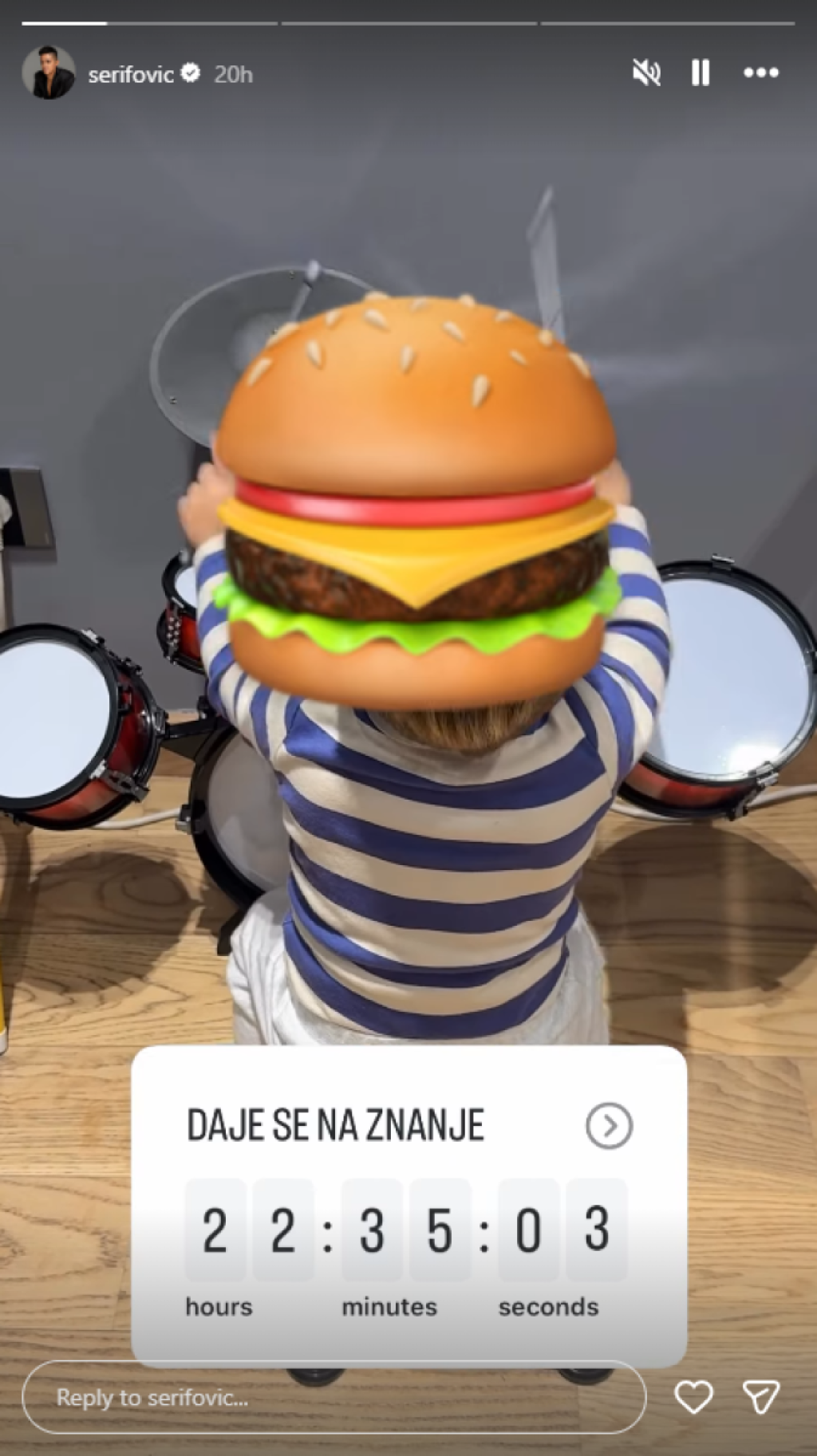Type in Reply to serifovic field
The height and width of the screenshot is (1456, 817).
point(334,1398)
